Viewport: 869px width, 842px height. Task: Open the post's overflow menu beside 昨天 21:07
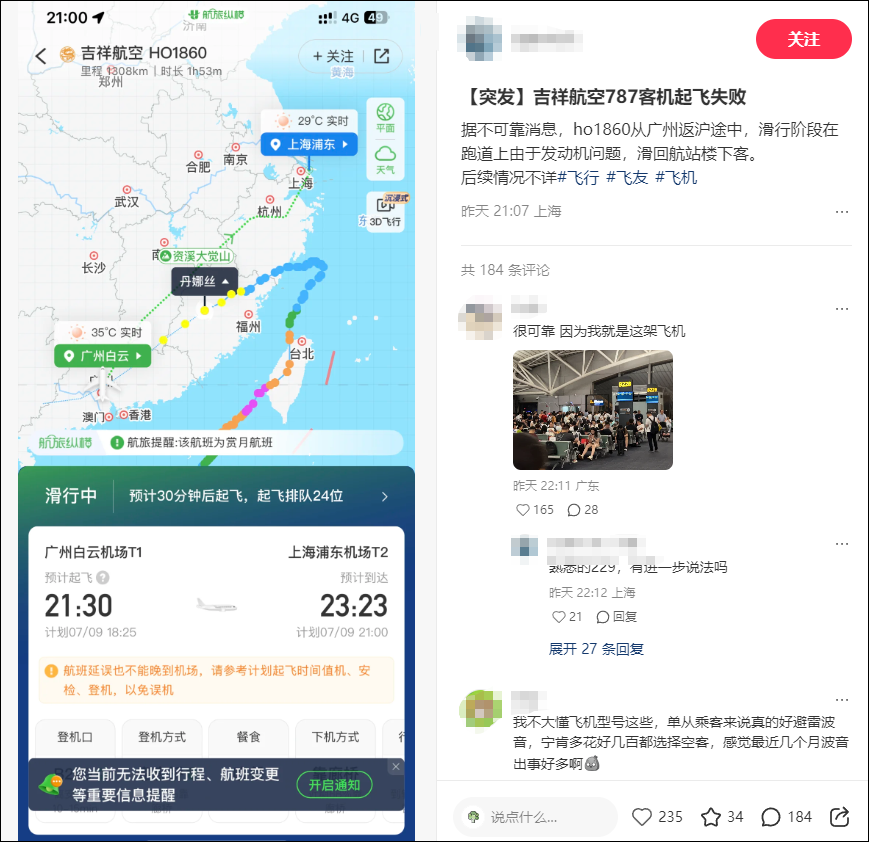[841, 212]
